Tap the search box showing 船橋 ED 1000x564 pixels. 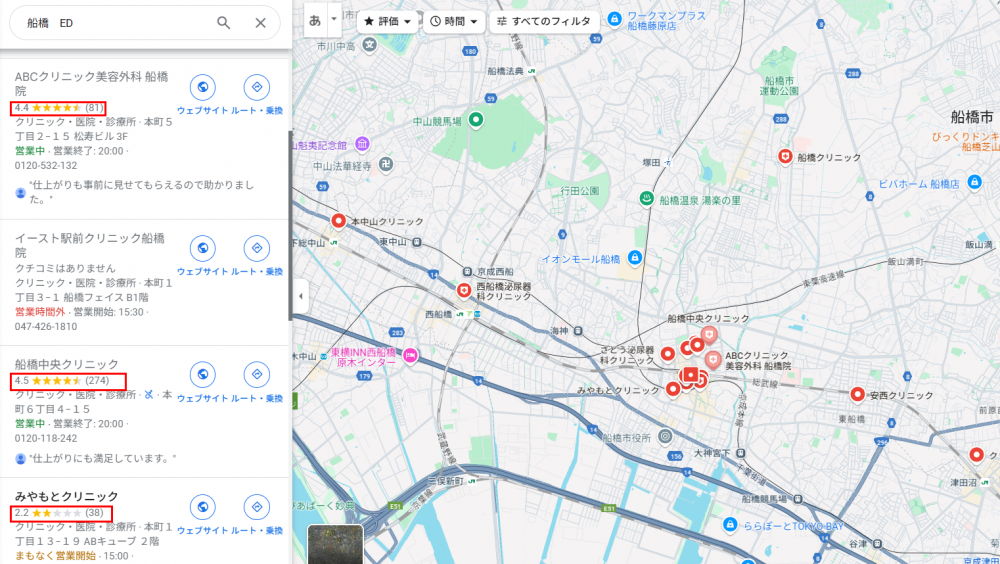[x=110, y=22]
